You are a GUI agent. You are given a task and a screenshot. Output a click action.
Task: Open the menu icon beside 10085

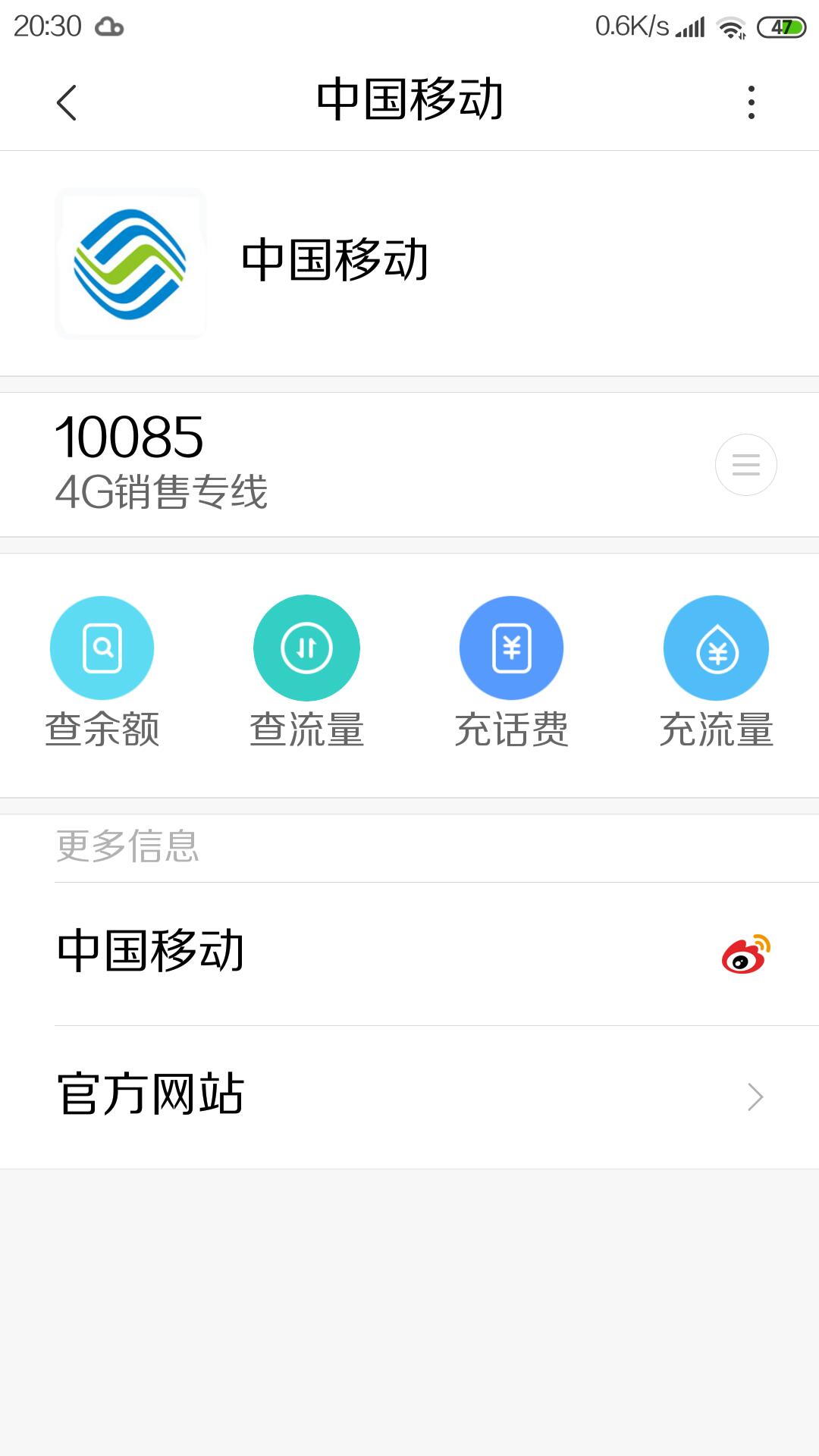(x=746, y=465)
